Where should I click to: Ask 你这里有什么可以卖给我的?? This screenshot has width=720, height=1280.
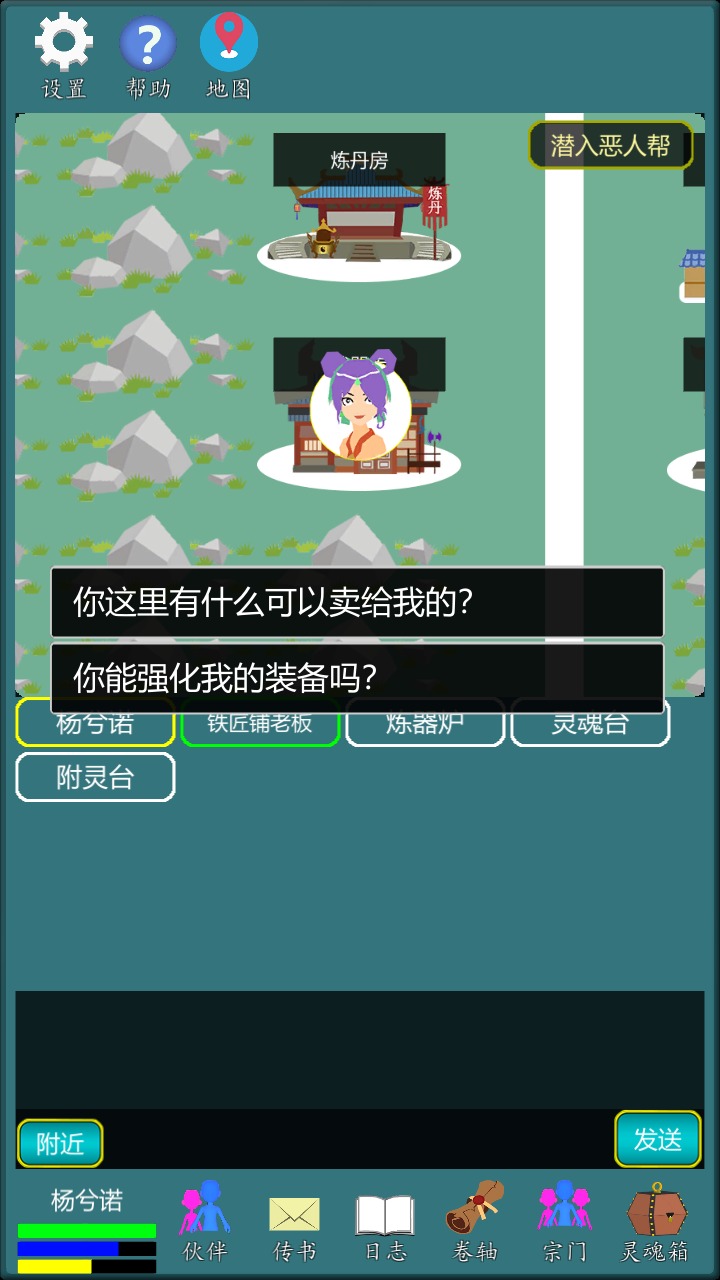click(357, 603)
